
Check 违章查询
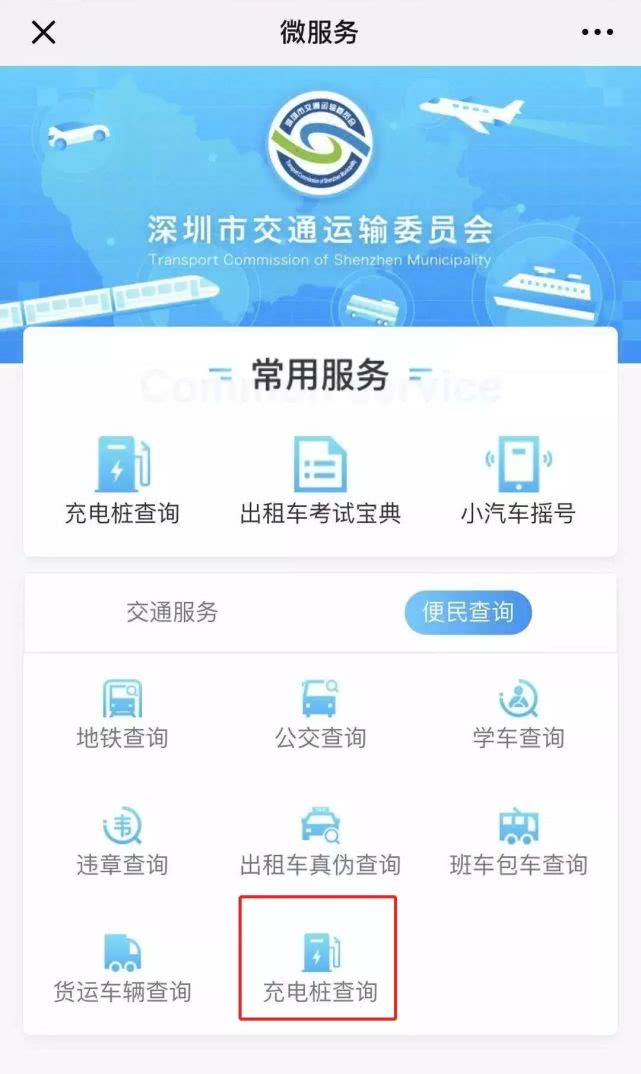coord(122,842)
